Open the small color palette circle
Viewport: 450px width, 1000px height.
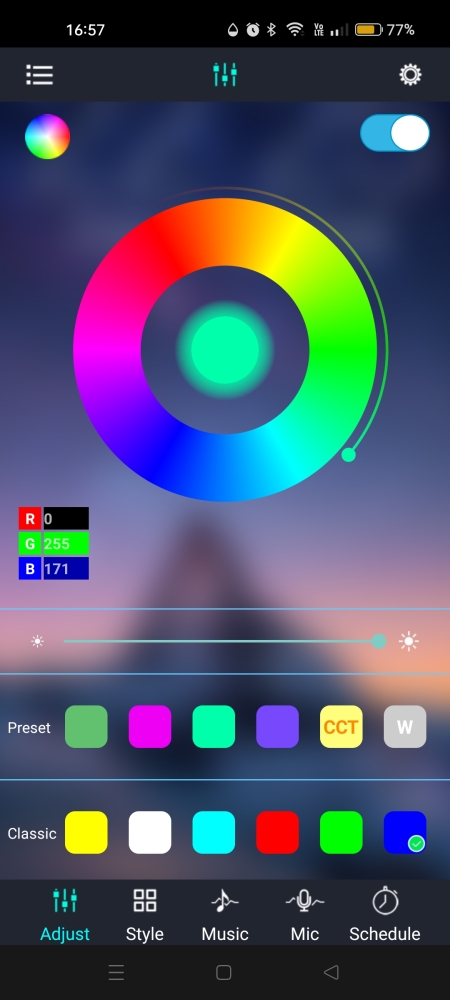47,136
